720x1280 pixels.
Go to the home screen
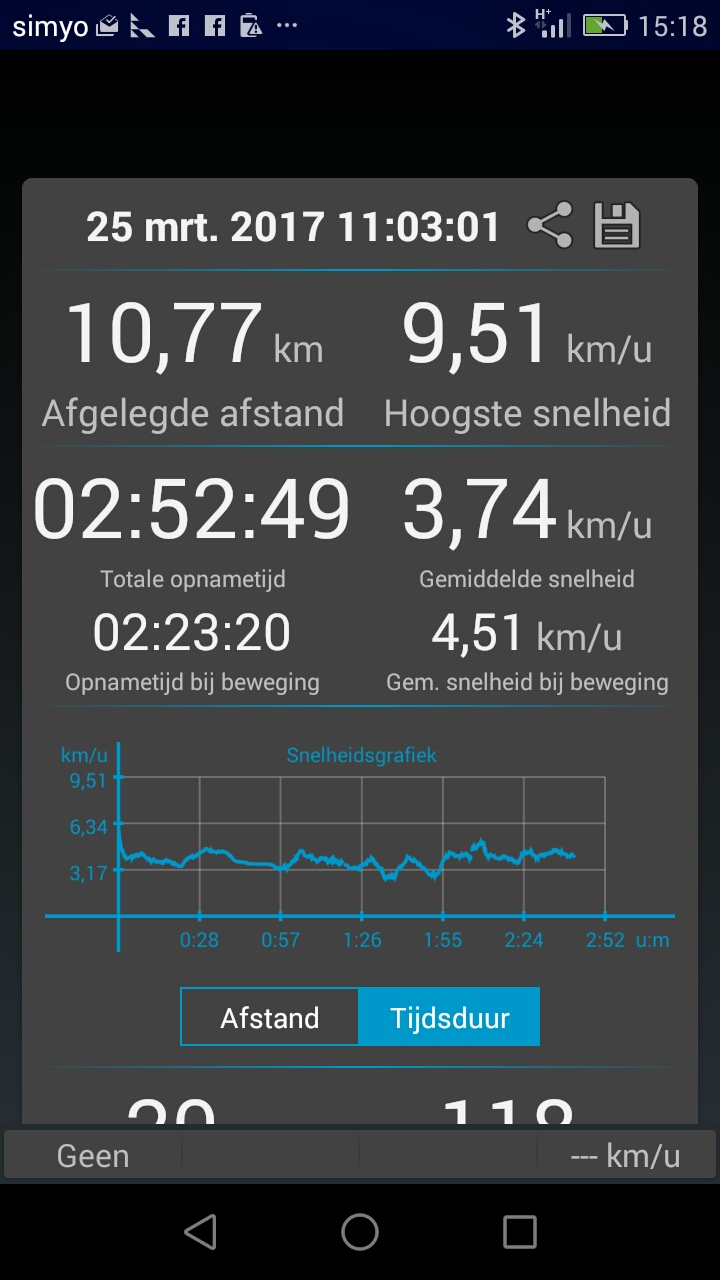[360, 1232]
